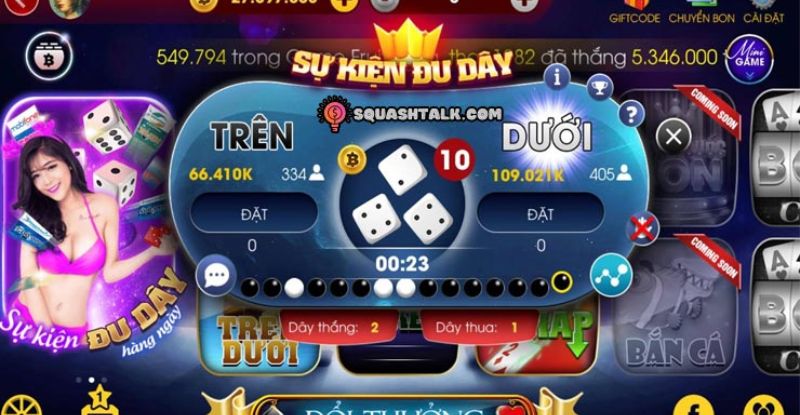800x415 pixels.
Task: Open the result statistics chart icon
Action: pos(606,273)
